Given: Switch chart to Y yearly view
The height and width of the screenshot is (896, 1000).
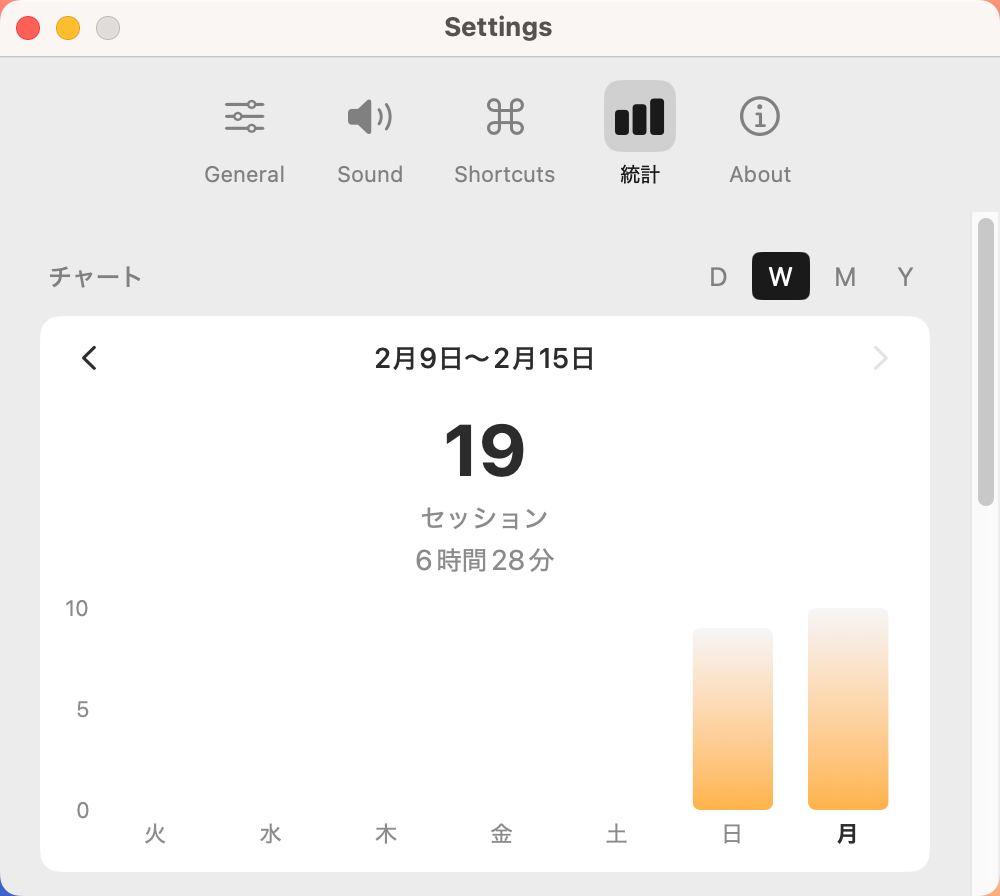Looking at the screenshot, I should 905,277.
